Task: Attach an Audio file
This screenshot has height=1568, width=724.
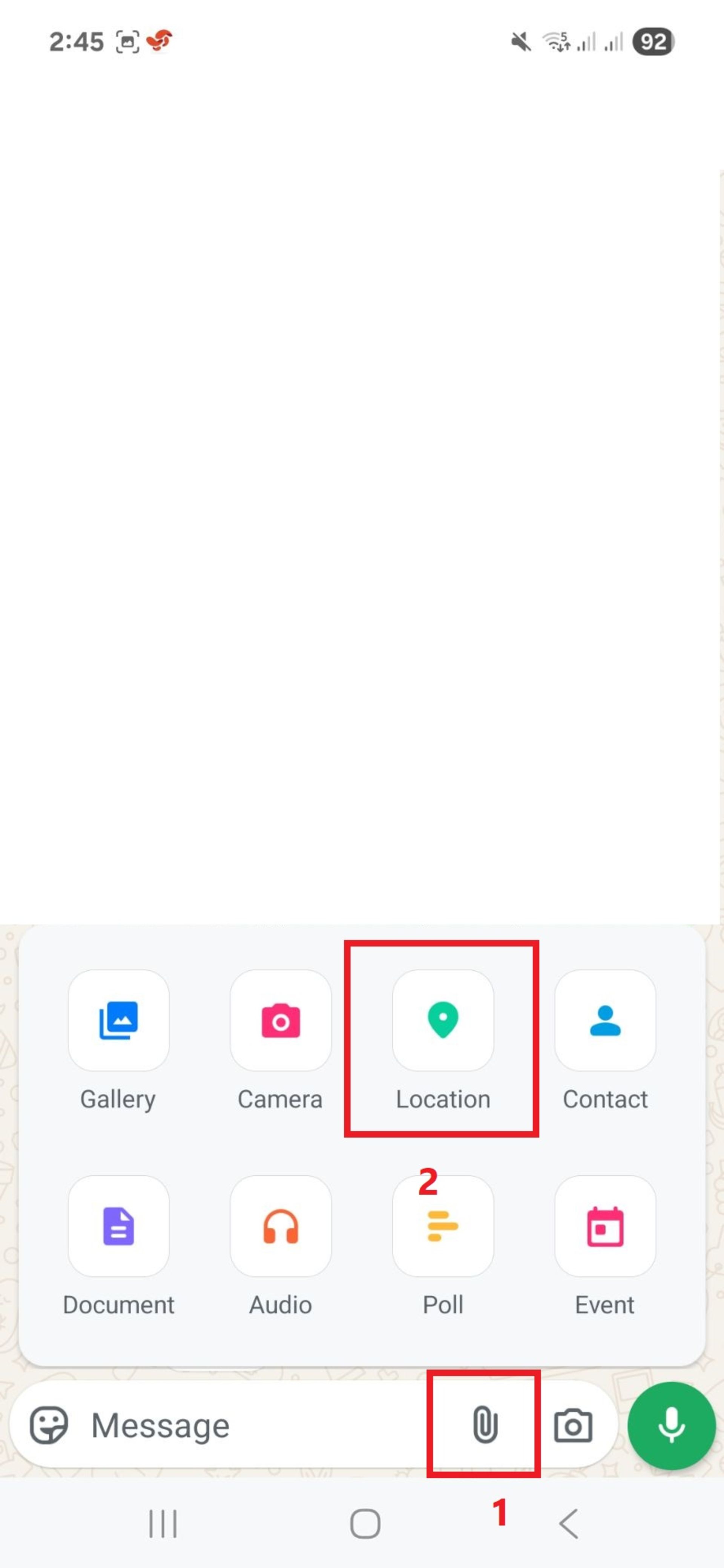Action: (x=280, y=1226)
